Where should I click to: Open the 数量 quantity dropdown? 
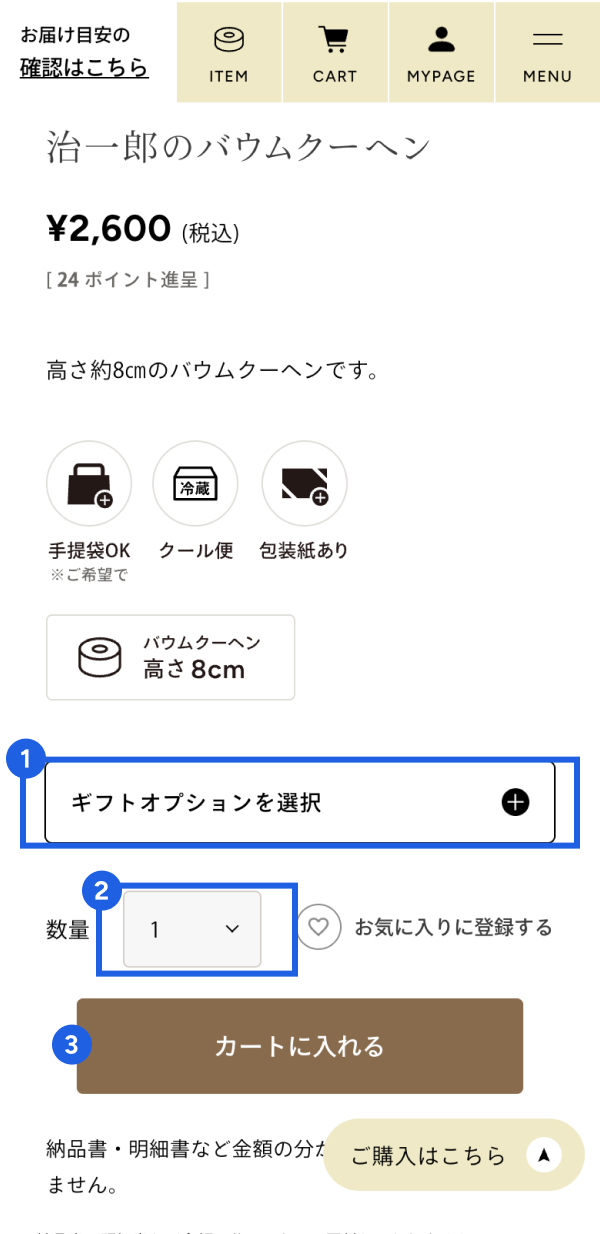pyautogui.click(x=192, y=930)
